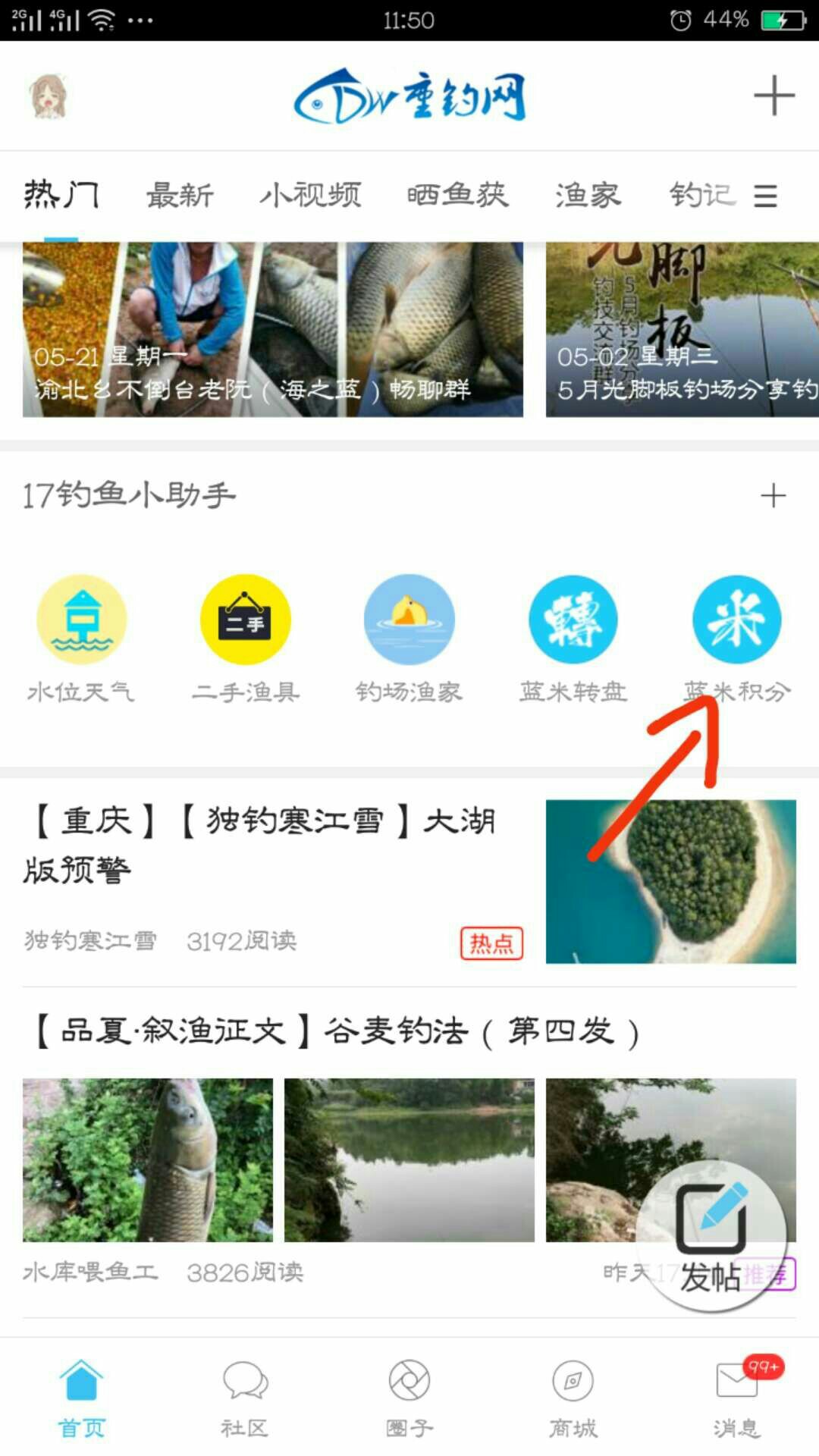Switch to the 最新 tab
The height and width of the screenshot is (1456, 819).
pos(180,196)
